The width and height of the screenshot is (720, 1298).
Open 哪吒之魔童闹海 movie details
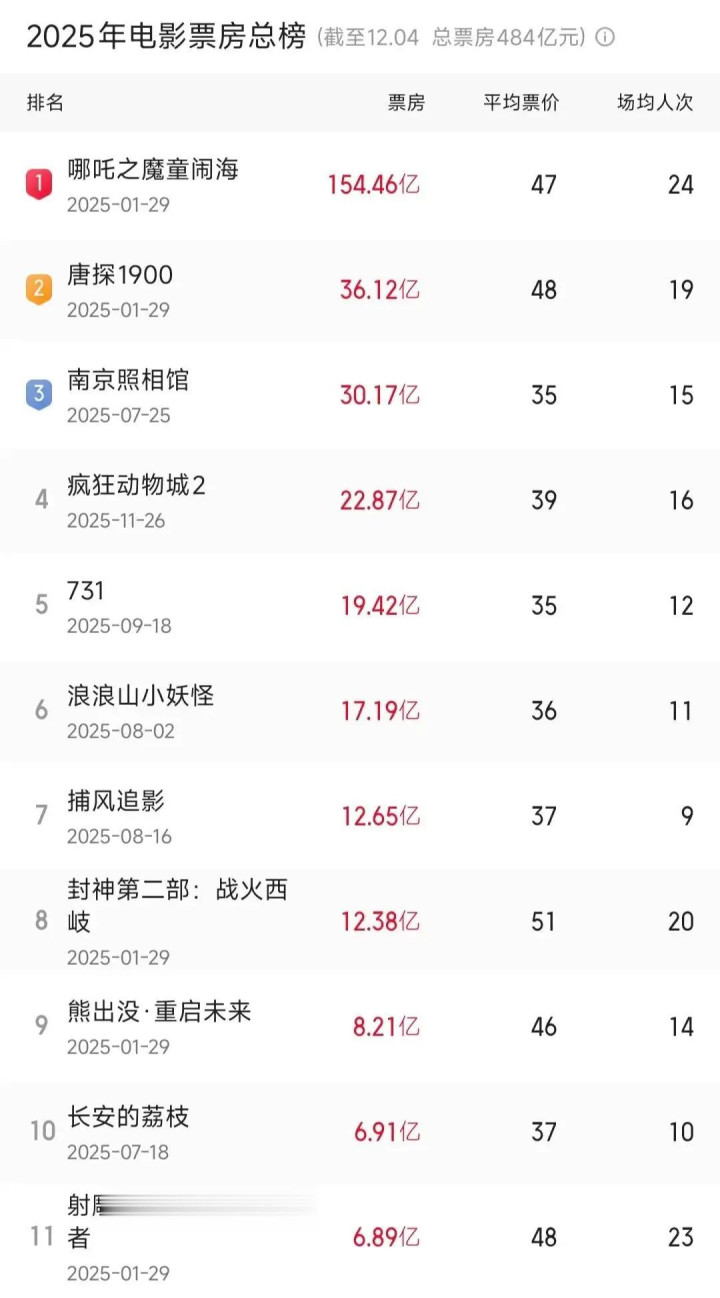153,169
